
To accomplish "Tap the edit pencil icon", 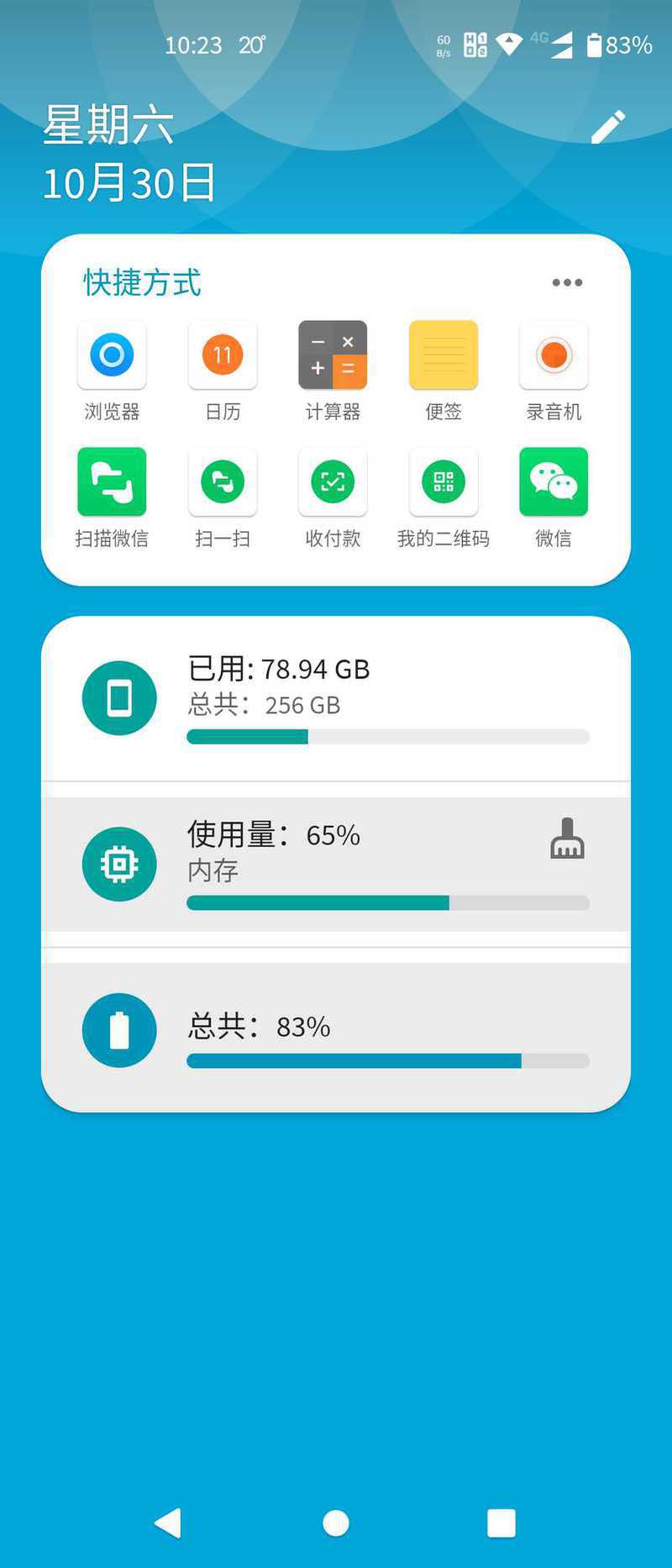I will coord(608,127).
